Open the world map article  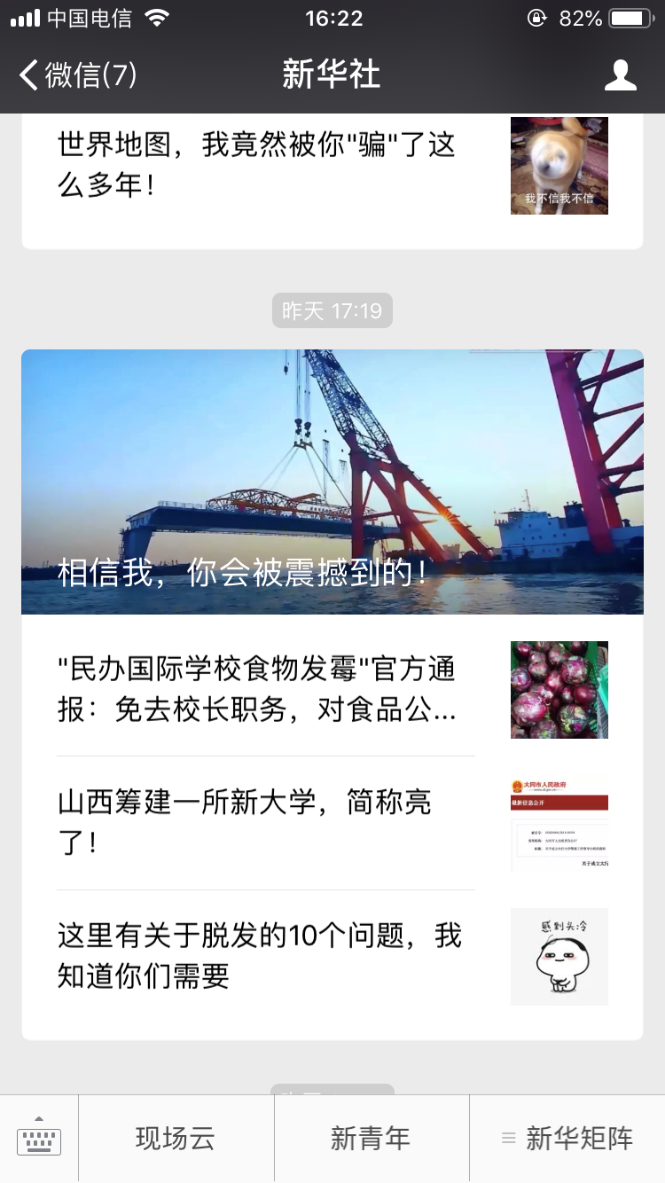click(256, 164)
